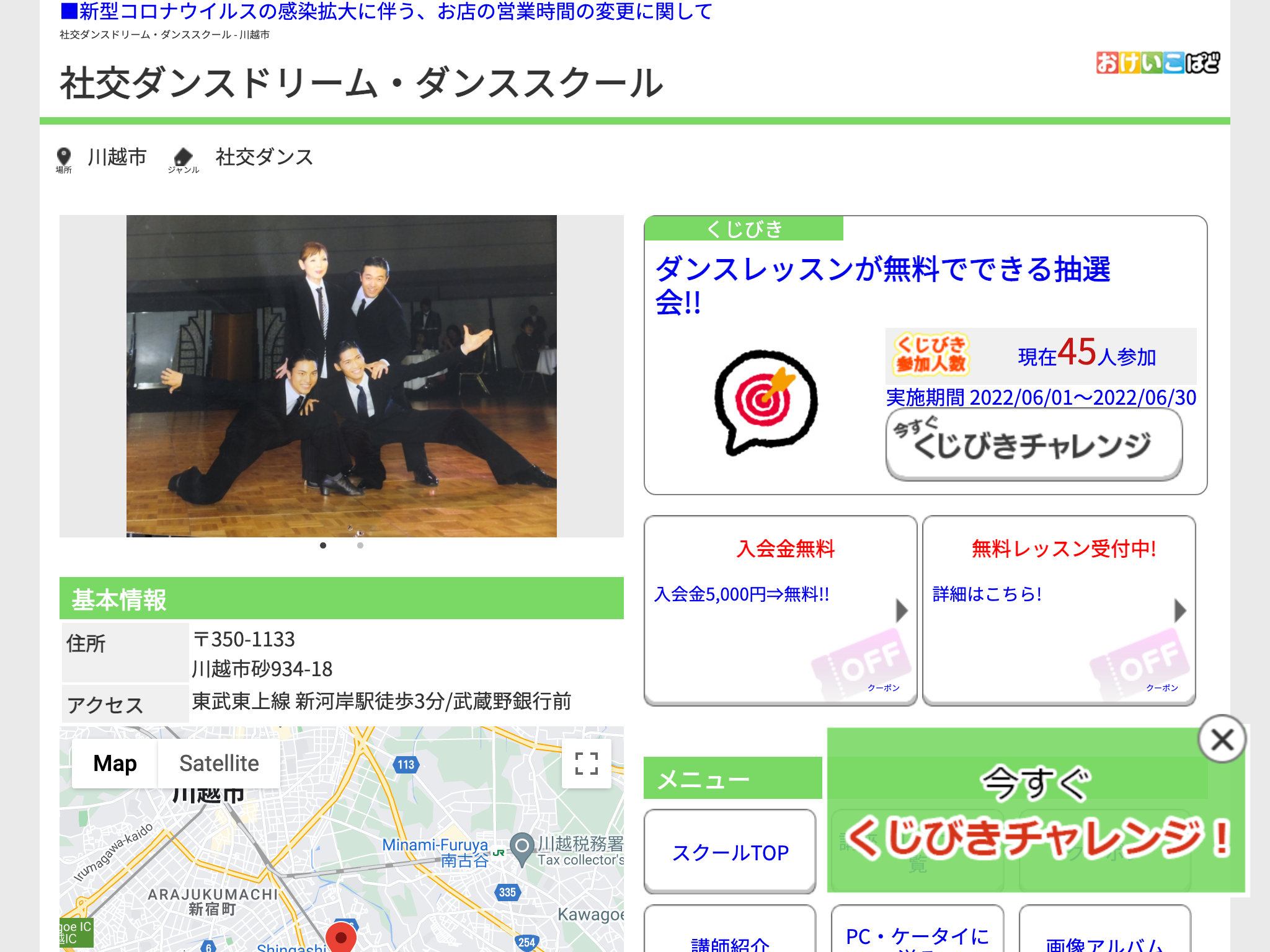The image size is (1270, 952).
Task: Open the 無料レッスン受付中 coupon card
Action: pos(1059,610)
